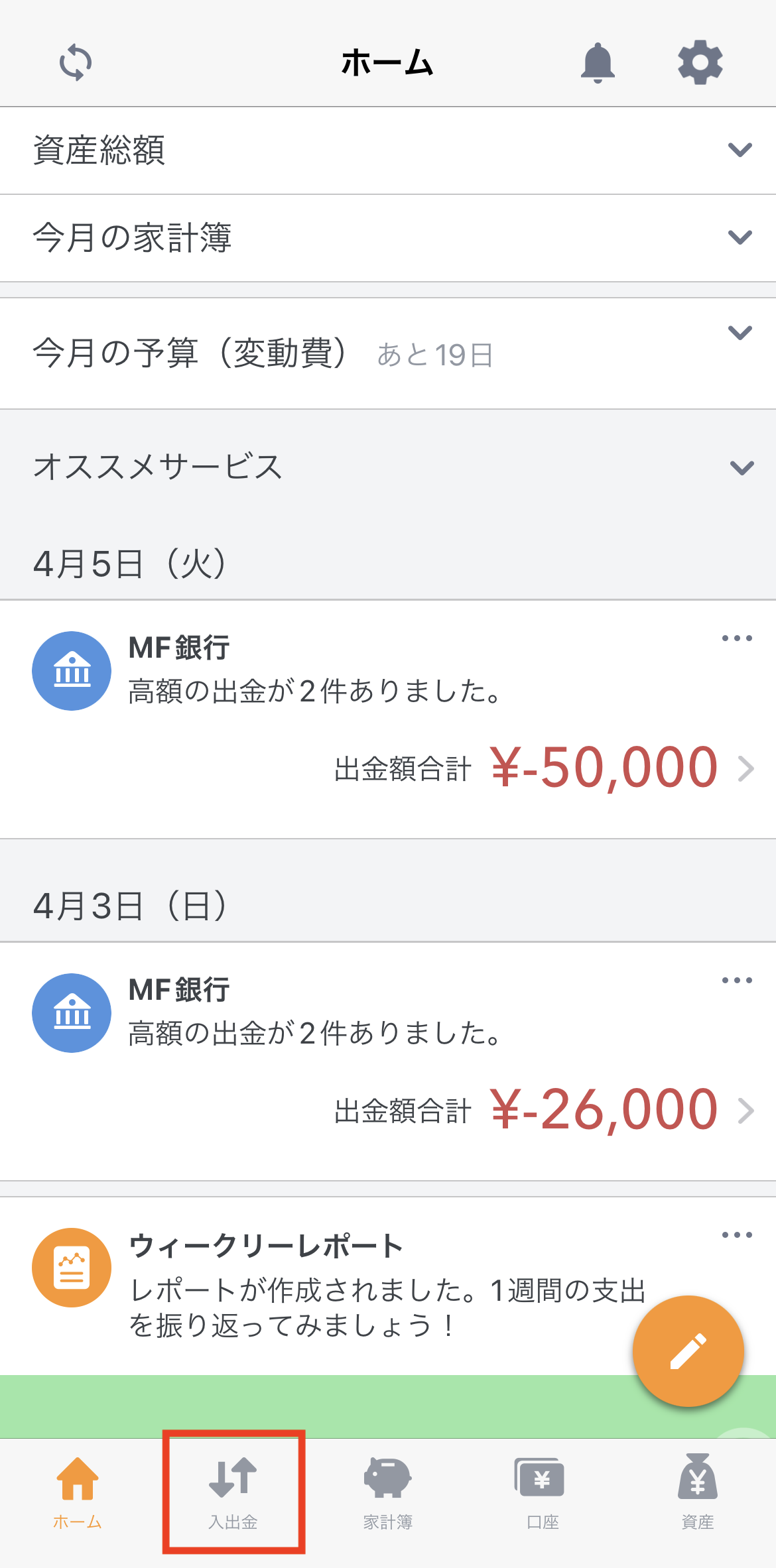Open the settings gear

tap(700, 62)
